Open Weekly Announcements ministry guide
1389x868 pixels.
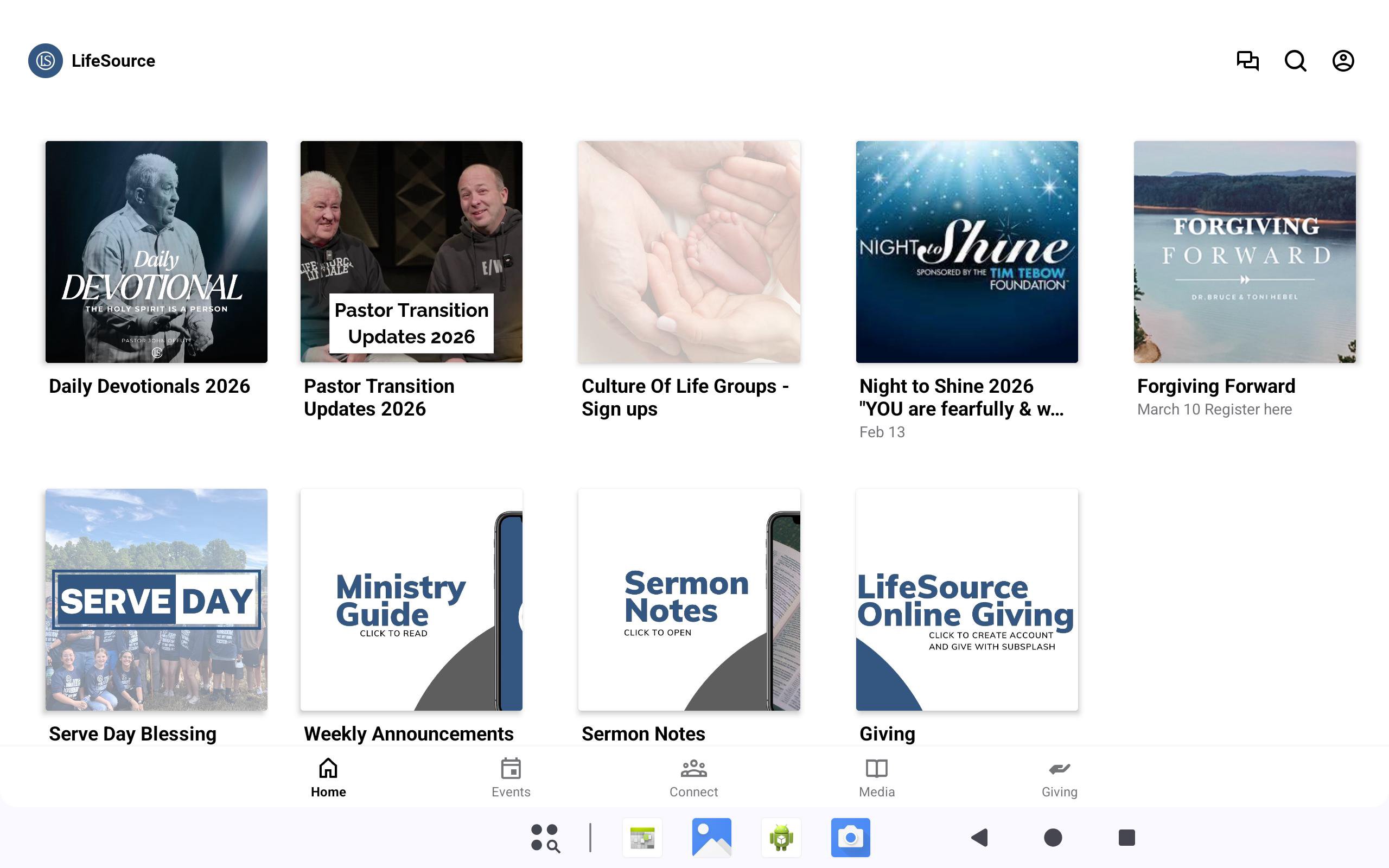[411, 599]
